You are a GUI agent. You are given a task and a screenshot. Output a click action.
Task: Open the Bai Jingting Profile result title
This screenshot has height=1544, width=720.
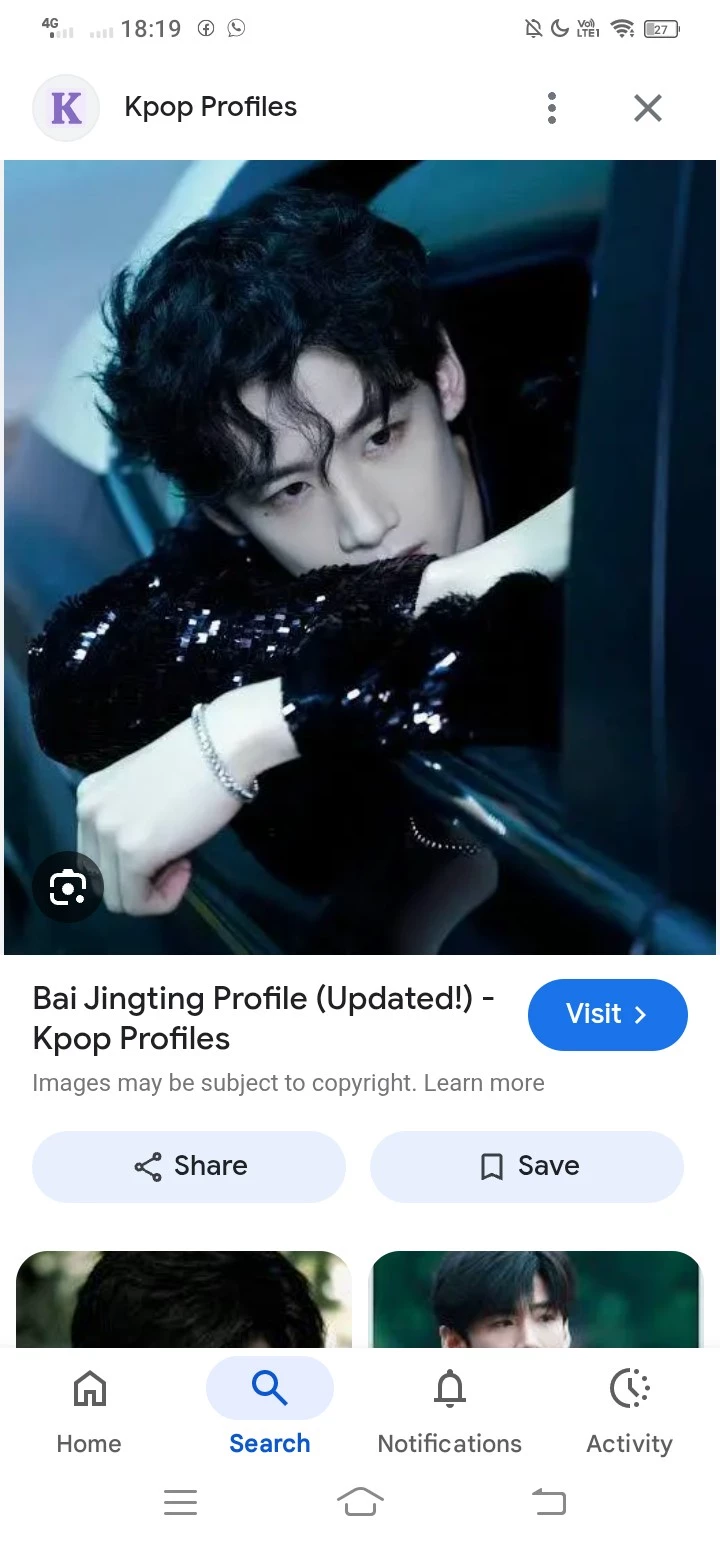(x=263, y=1018)
